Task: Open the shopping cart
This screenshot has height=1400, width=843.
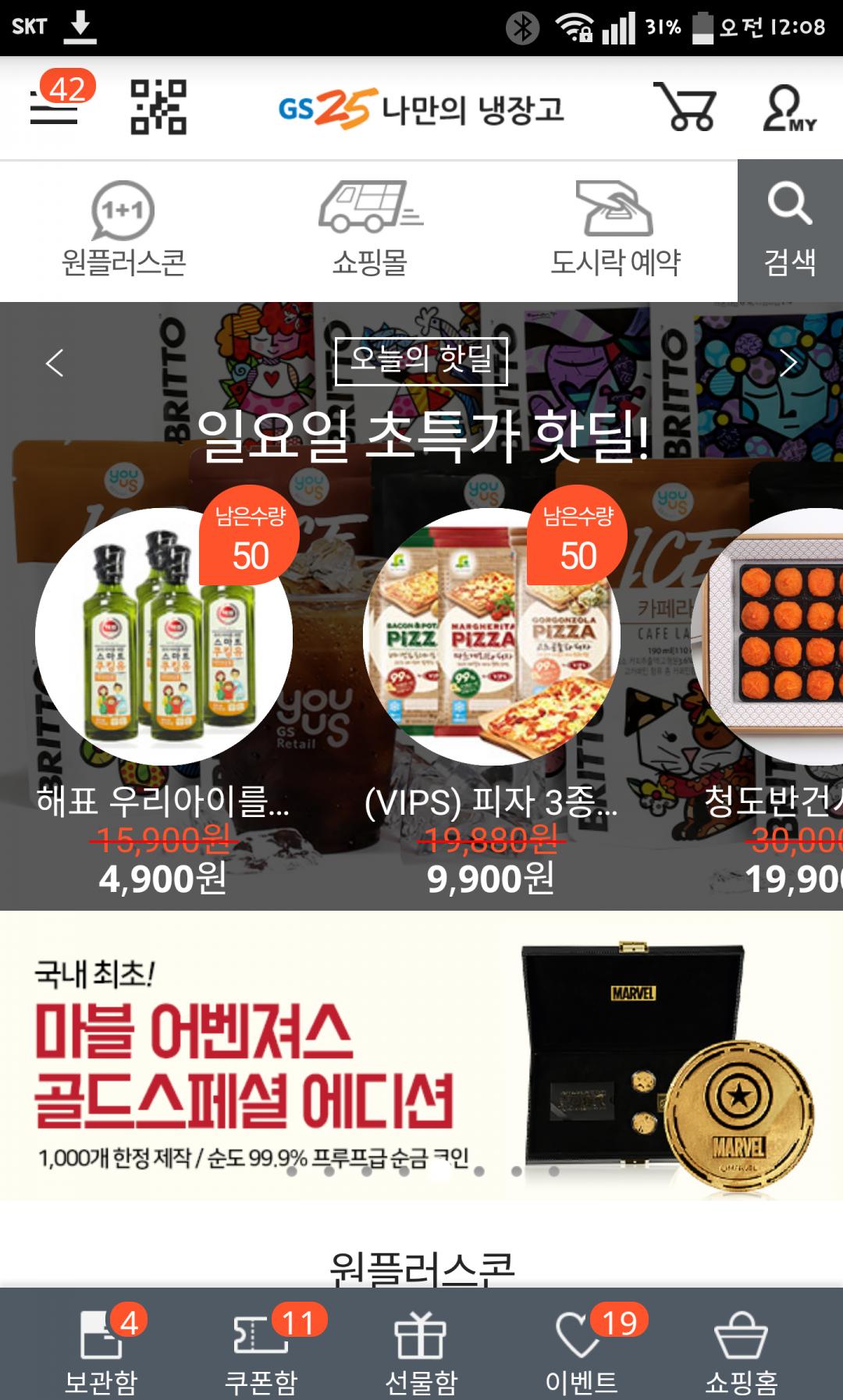Action: click(685, 107)
